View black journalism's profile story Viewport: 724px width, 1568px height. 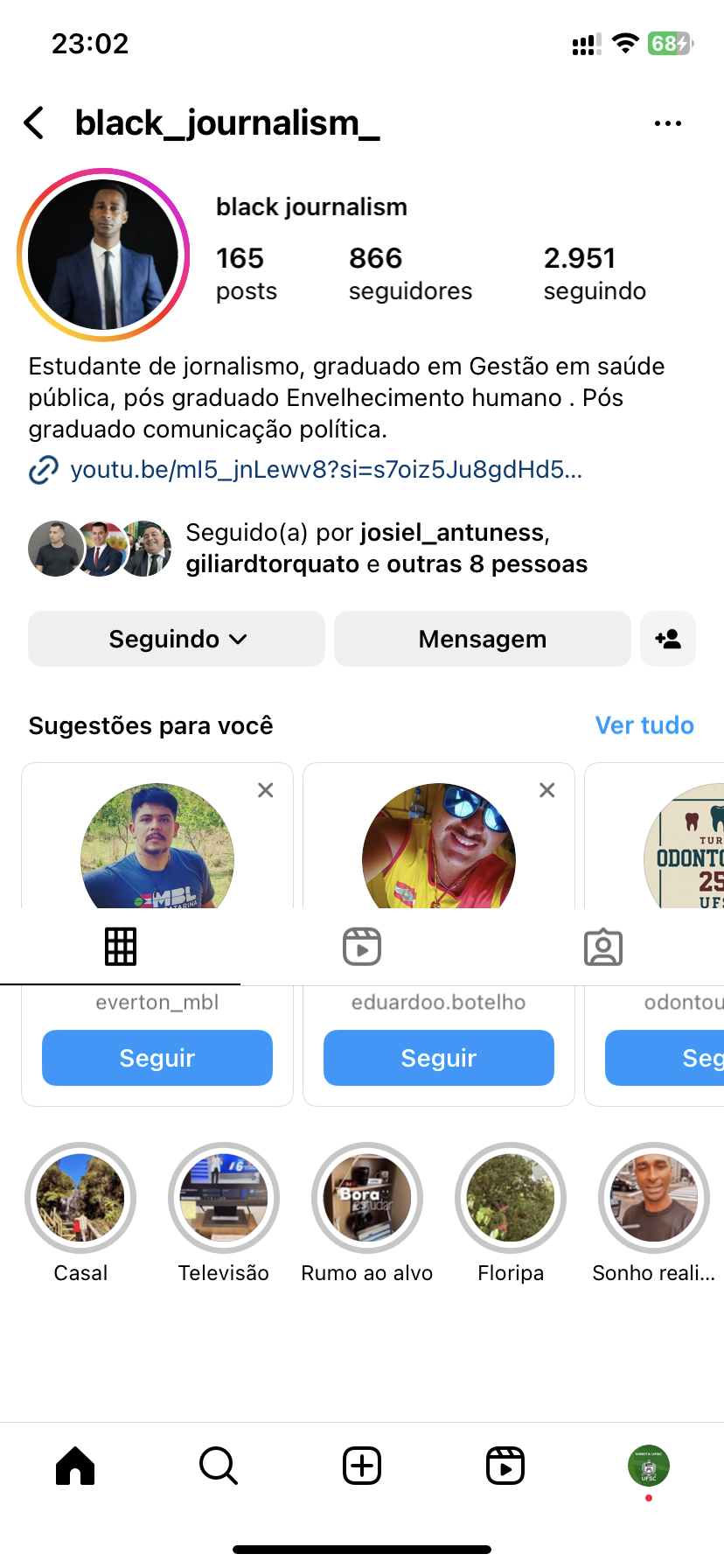(103, 255)
